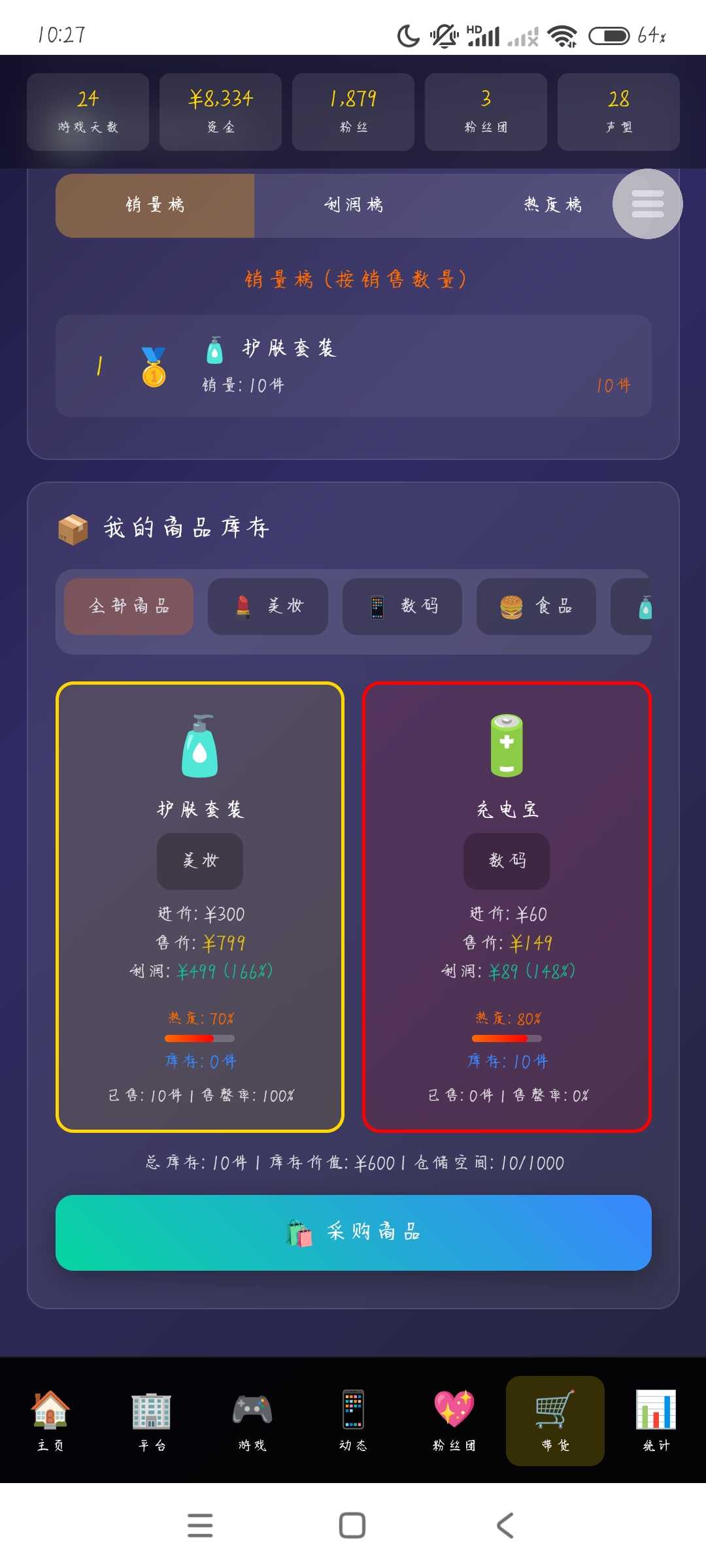The image size is (706, 1568).
Task: Switch to the 游戏 tab
Action: tap(252, 1420)
